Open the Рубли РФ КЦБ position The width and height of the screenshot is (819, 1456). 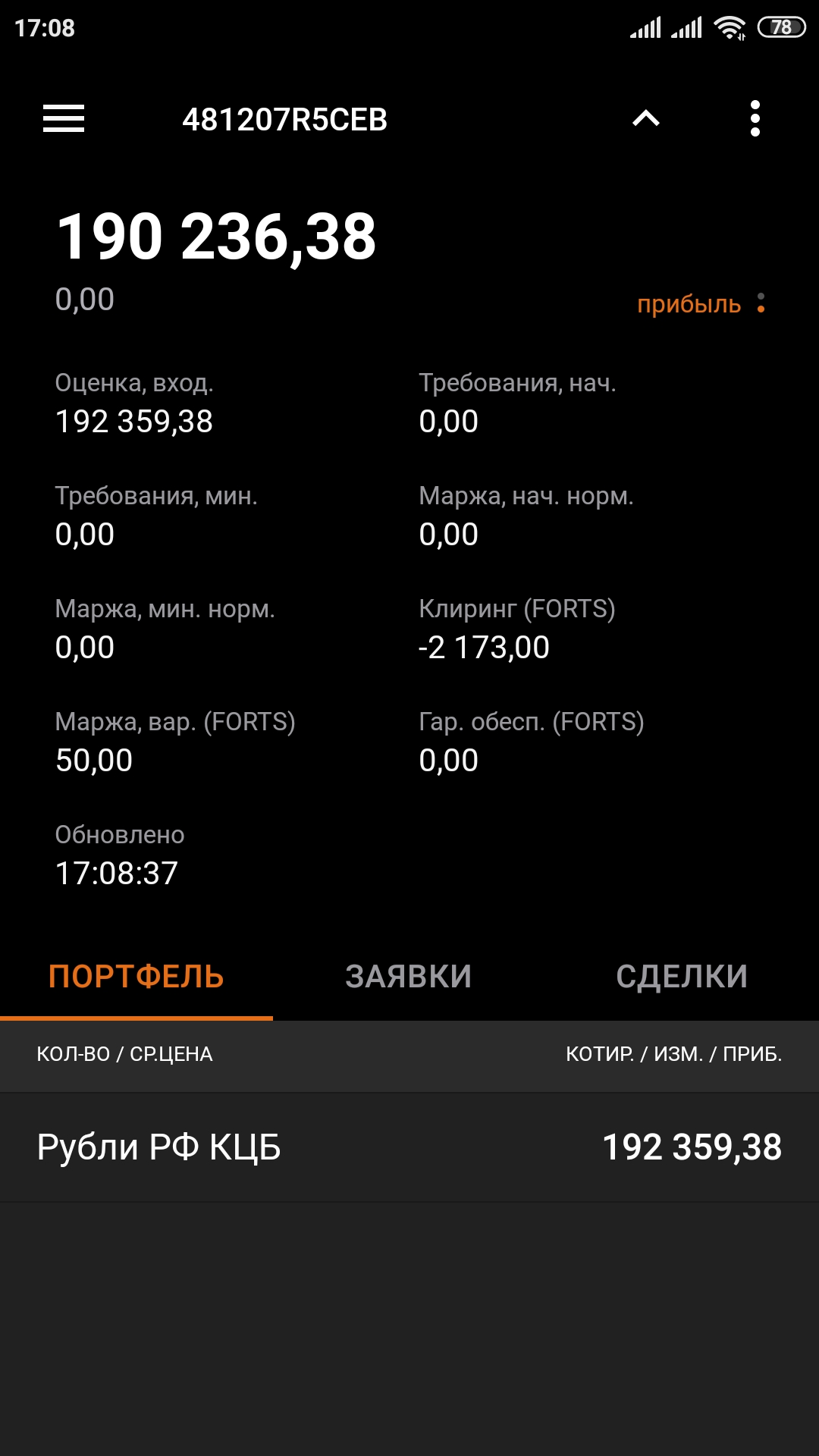[409, 1147]
